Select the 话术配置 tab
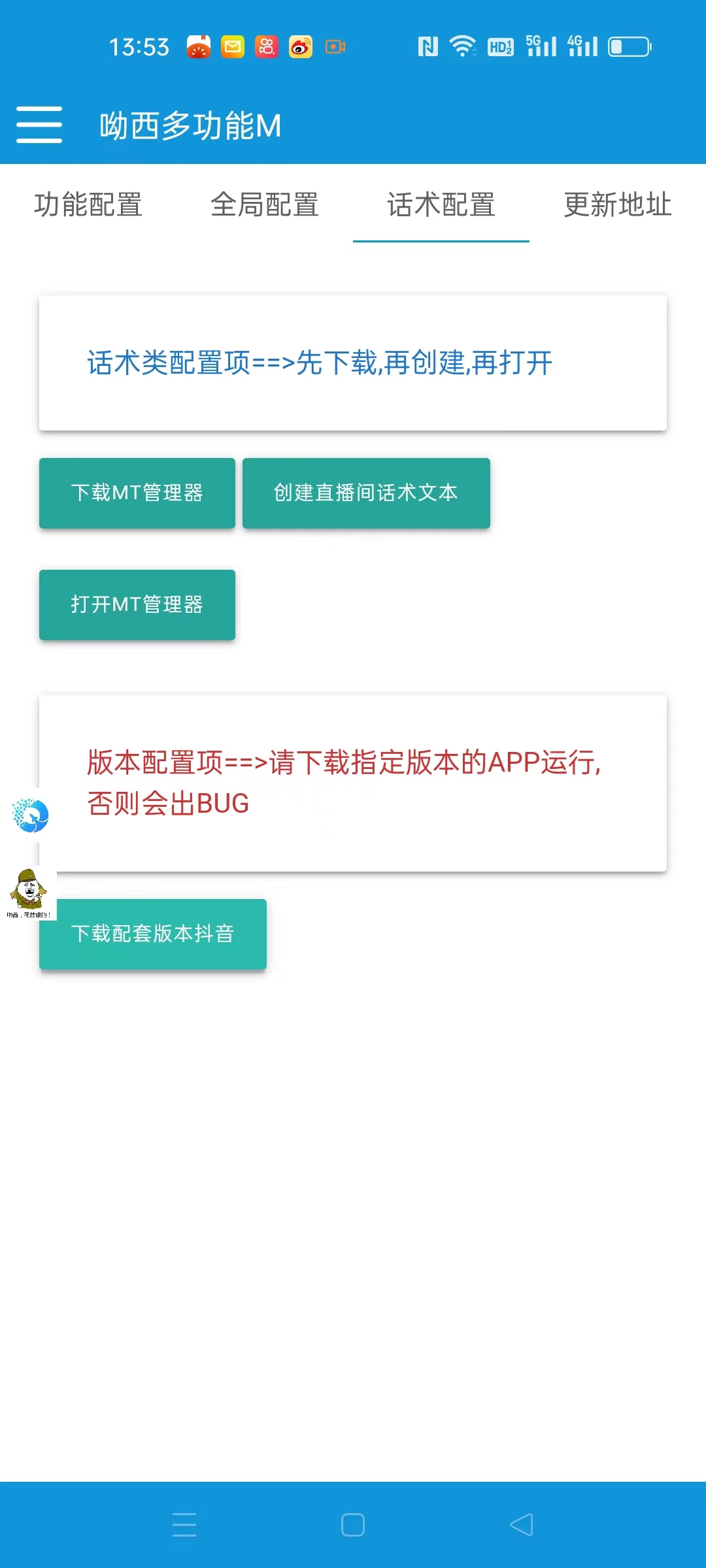Image resolution: width=706 pixels, height=1568 pixels. click(x=441, y=204)
